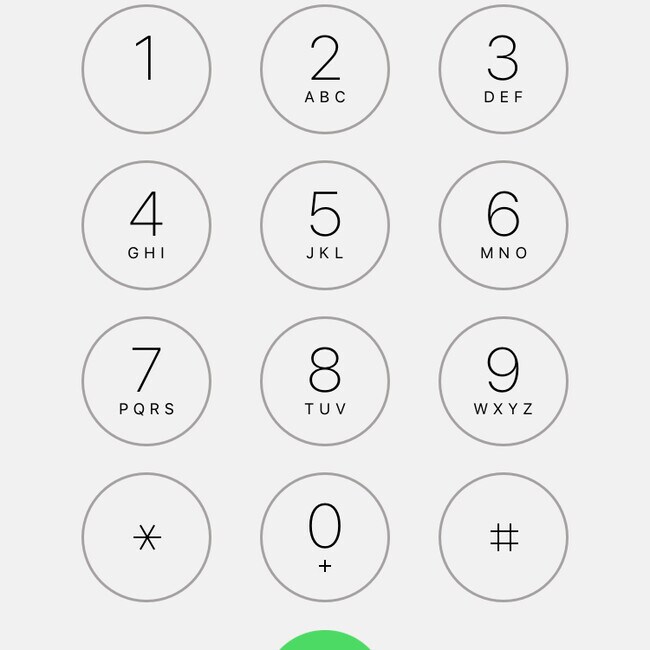Tap the asterisk star key
The width and height of the screenshot is (650, 650).
(146, 537)
